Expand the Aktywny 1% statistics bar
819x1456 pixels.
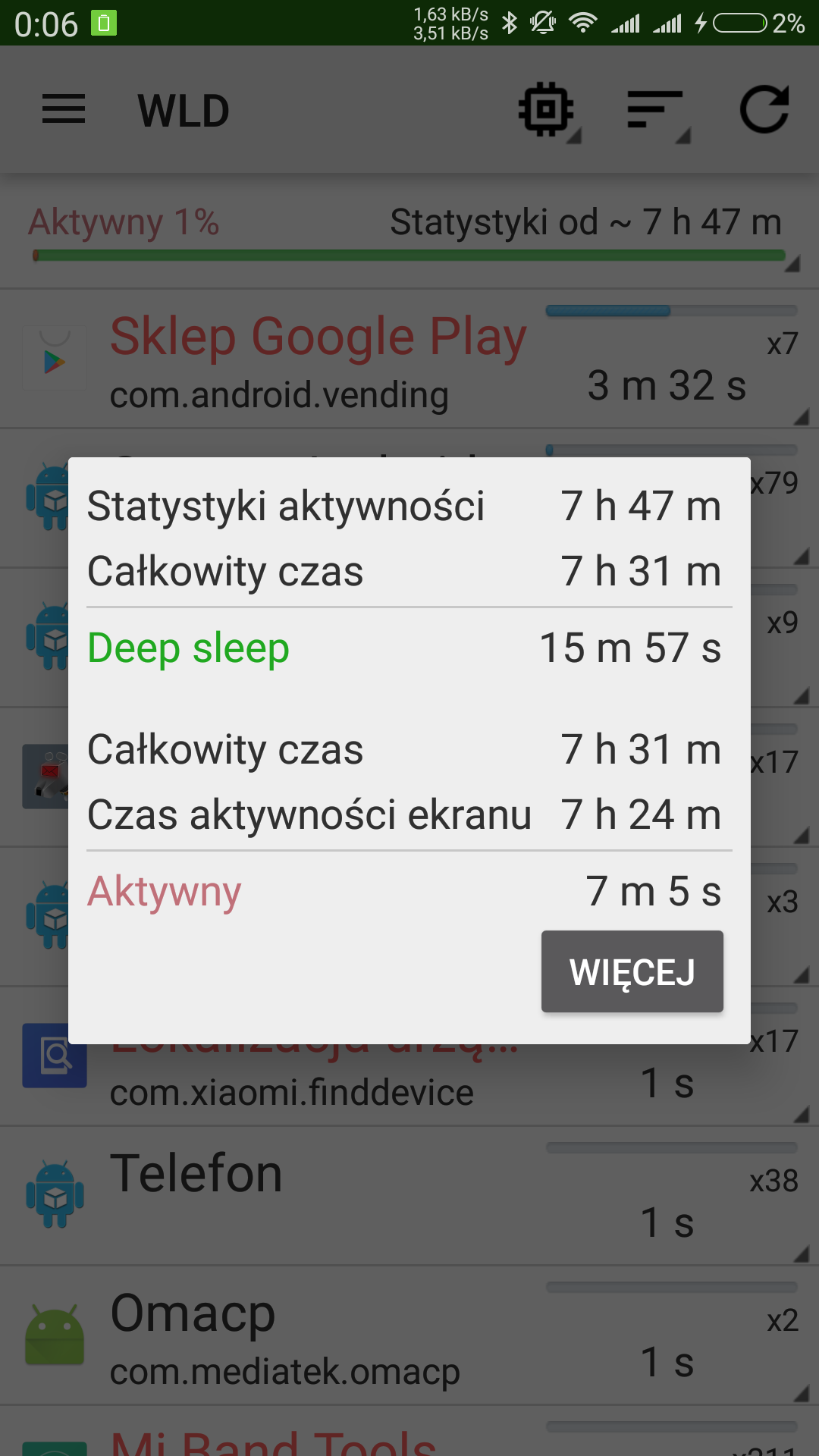coord(409,234)
